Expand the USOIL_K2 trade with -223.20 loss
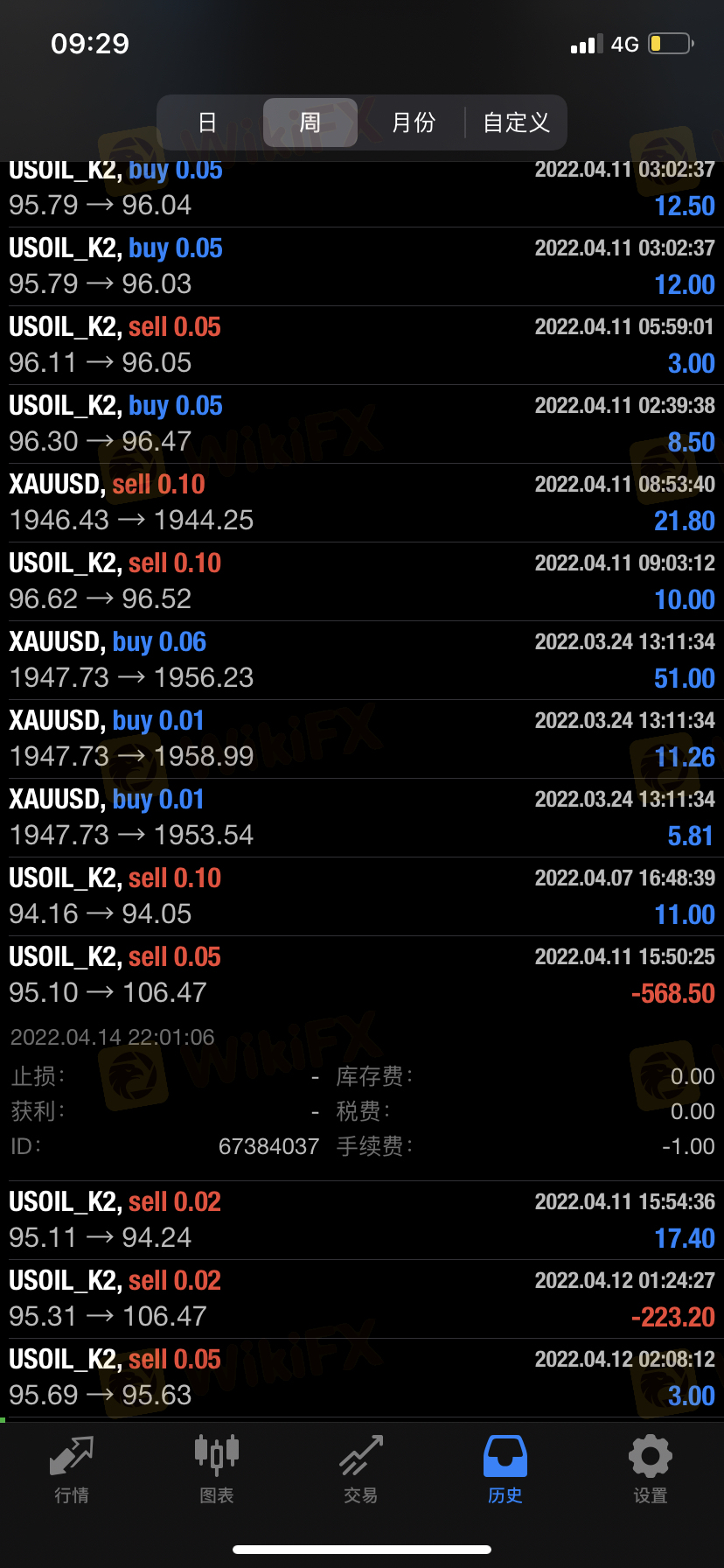The width and height of the screenshot is (724, 1568). click(x=362, y=1299)
